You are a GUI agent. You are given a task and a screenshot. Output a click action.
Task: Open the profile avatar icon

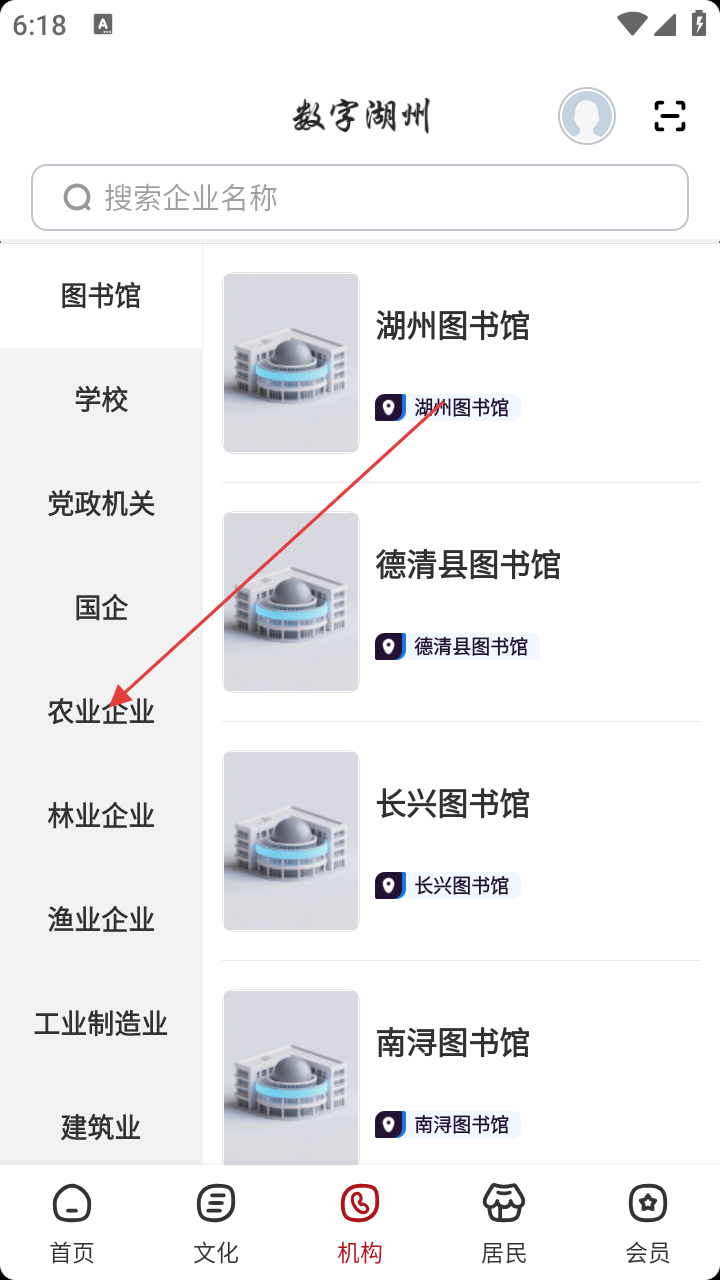click(x=586, y=116)
